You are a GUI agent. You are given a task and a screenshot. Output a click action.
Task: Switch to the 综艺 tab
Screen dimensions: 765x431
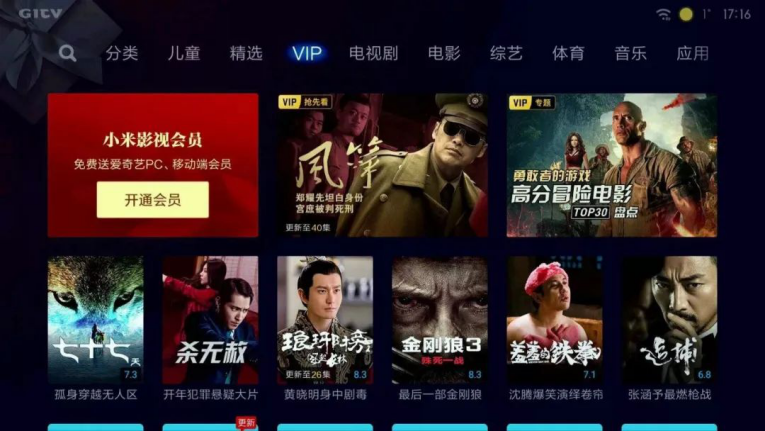pyautogui.click(x=506, y=53)
